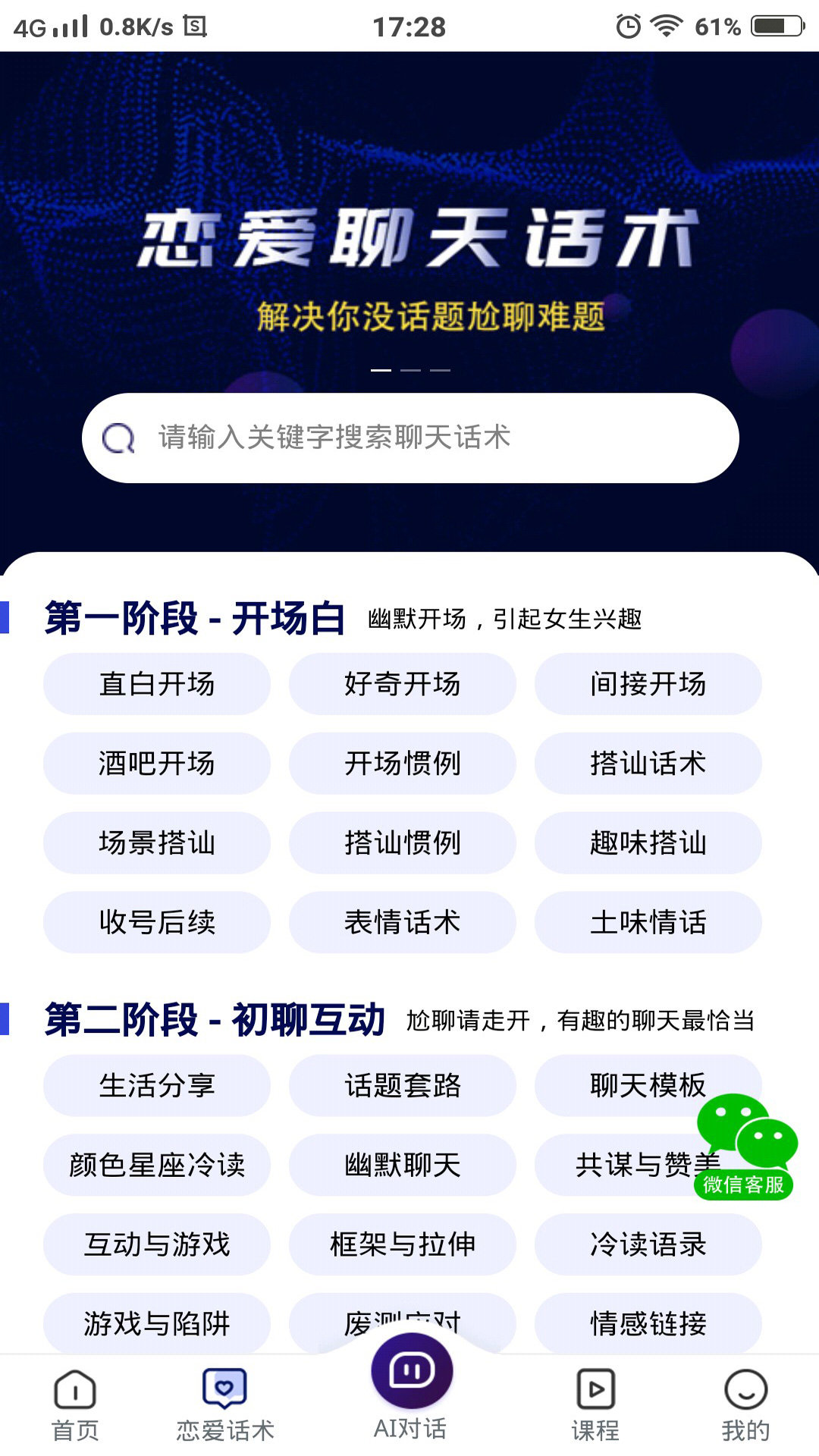
Task: Select the 直白开场 chip
Action: point(157,684)
